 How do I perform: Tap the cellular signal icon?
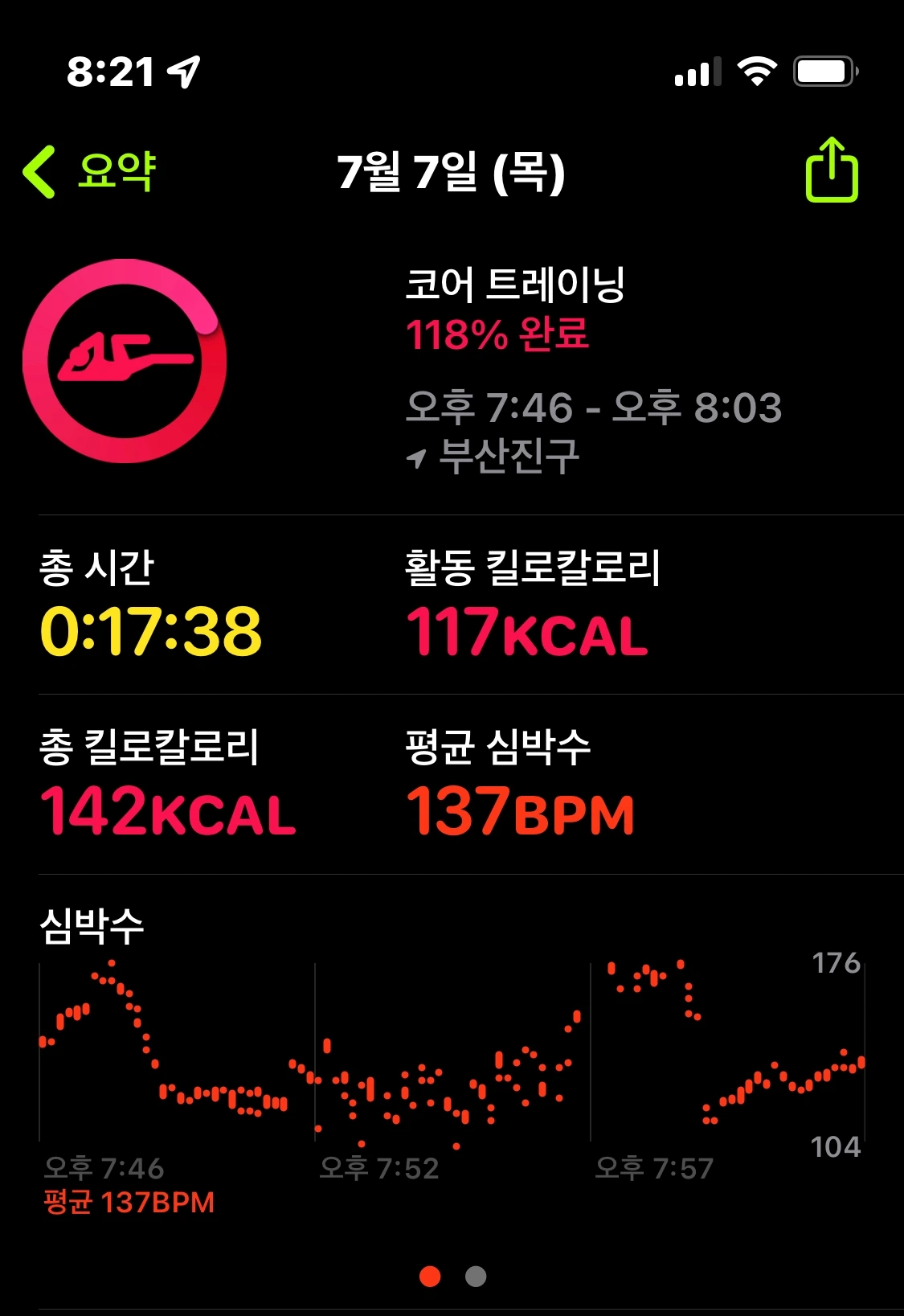(696, 71)
